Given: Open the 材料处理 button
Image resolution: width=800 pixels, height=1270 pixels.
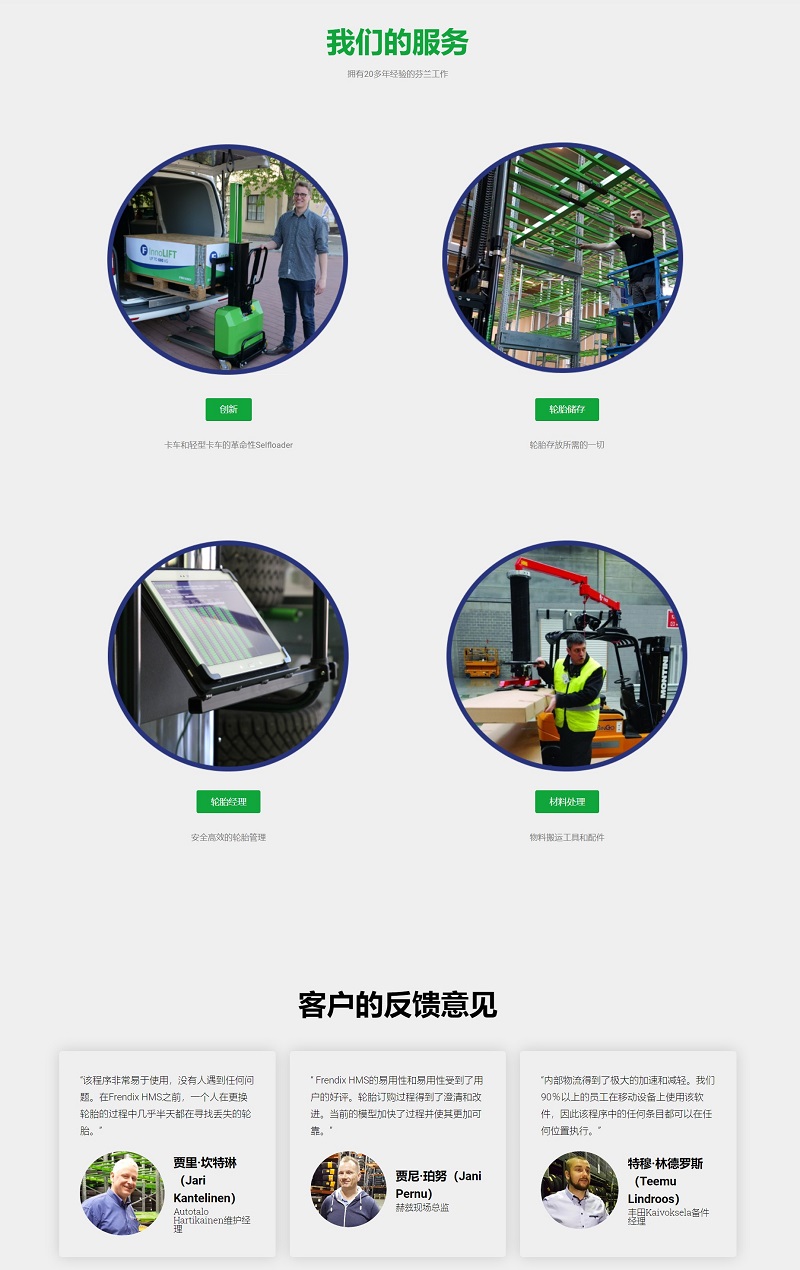Looking at the screenshot, I should 566,801.
